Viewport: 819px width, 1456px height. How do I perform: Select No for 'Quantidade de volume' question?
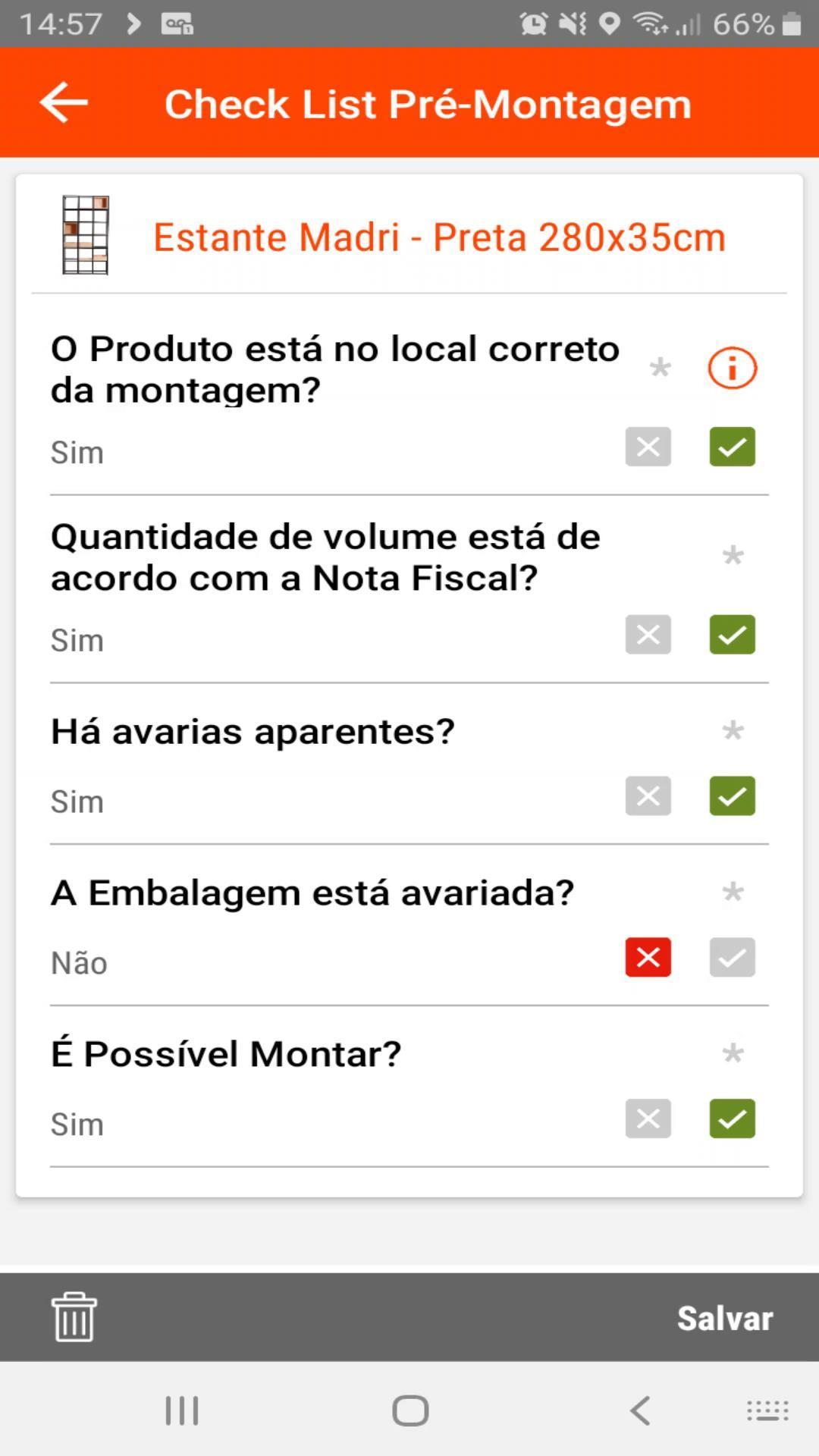pos(648,635)
